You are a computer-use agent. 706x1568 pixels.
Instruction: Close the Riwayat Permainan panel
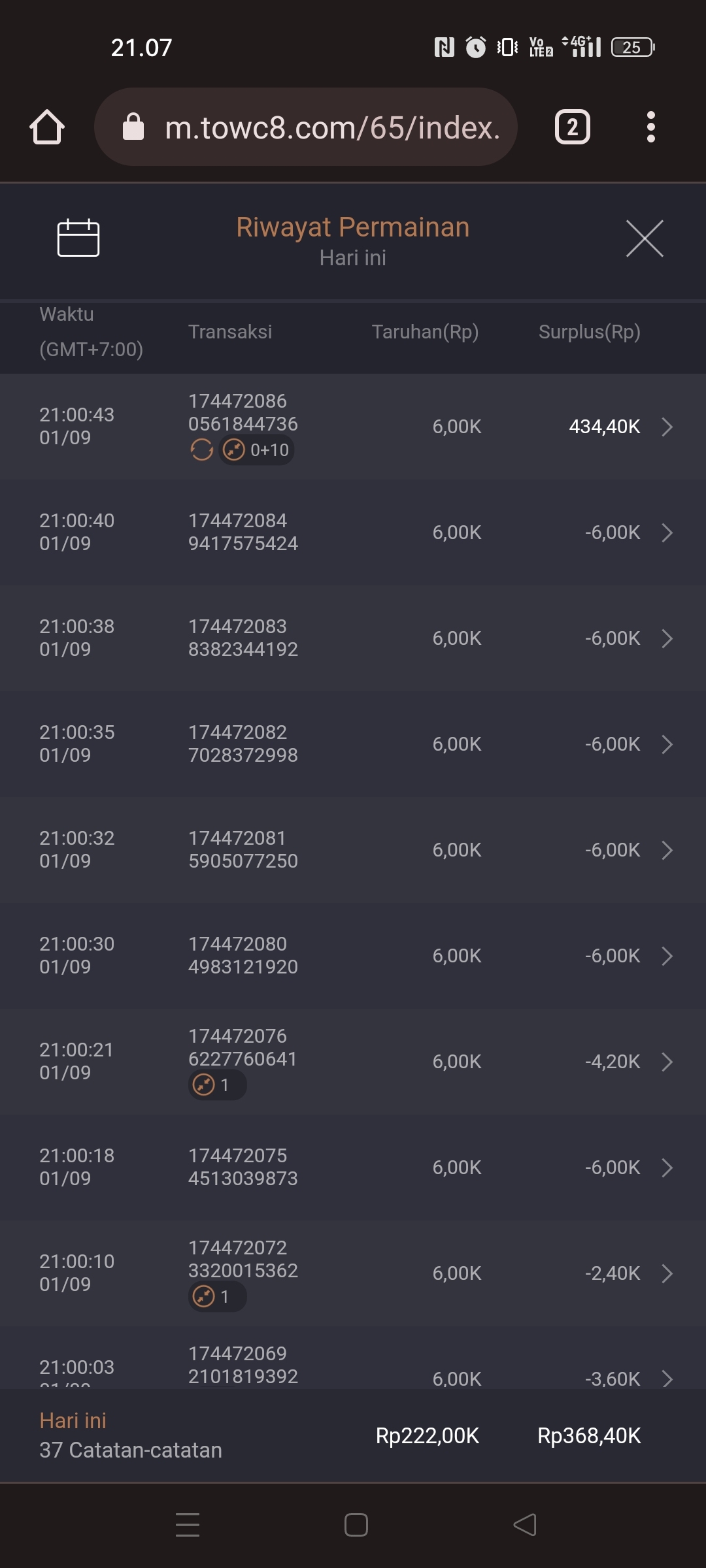point(645,238)
